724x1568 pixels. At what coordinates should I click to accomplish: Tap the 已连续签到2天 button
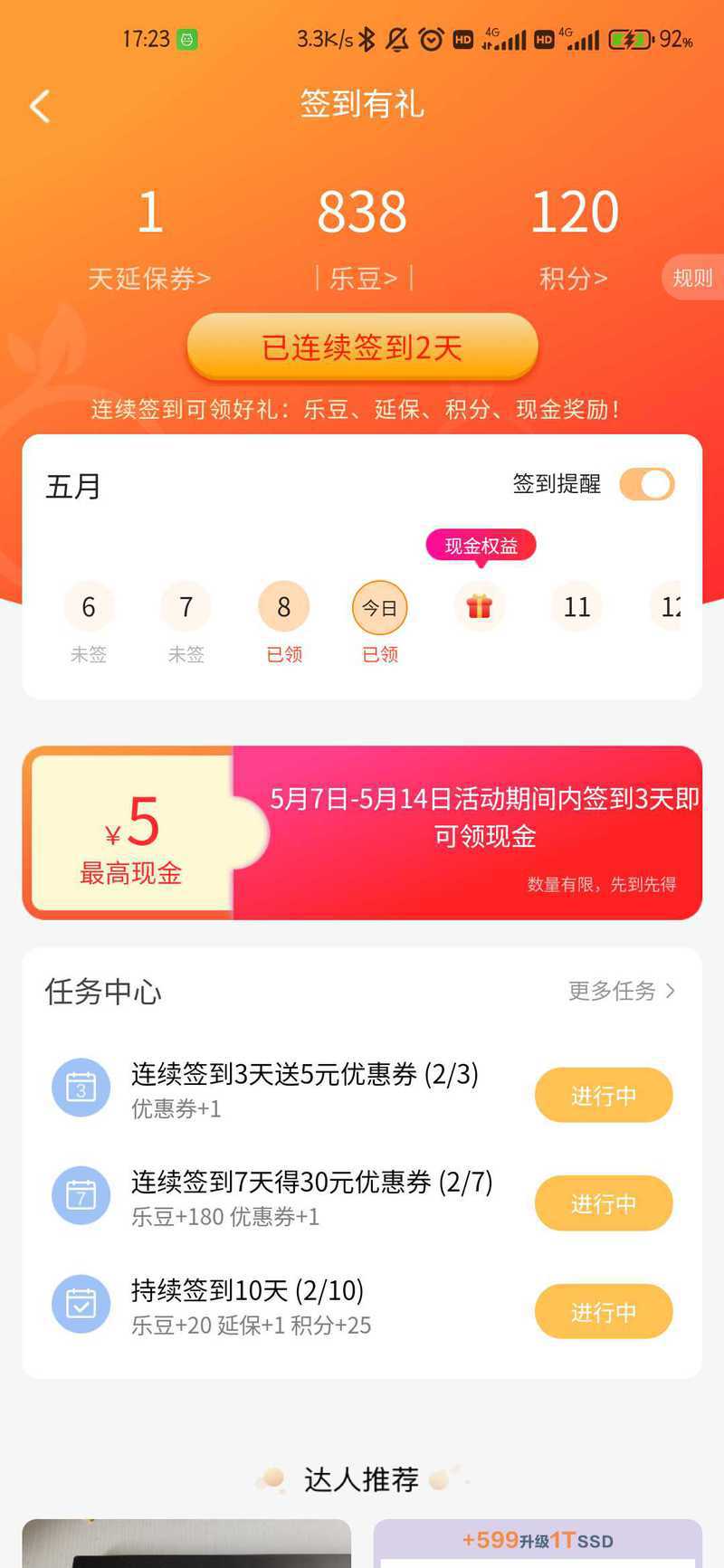click(x=362, y=347)
